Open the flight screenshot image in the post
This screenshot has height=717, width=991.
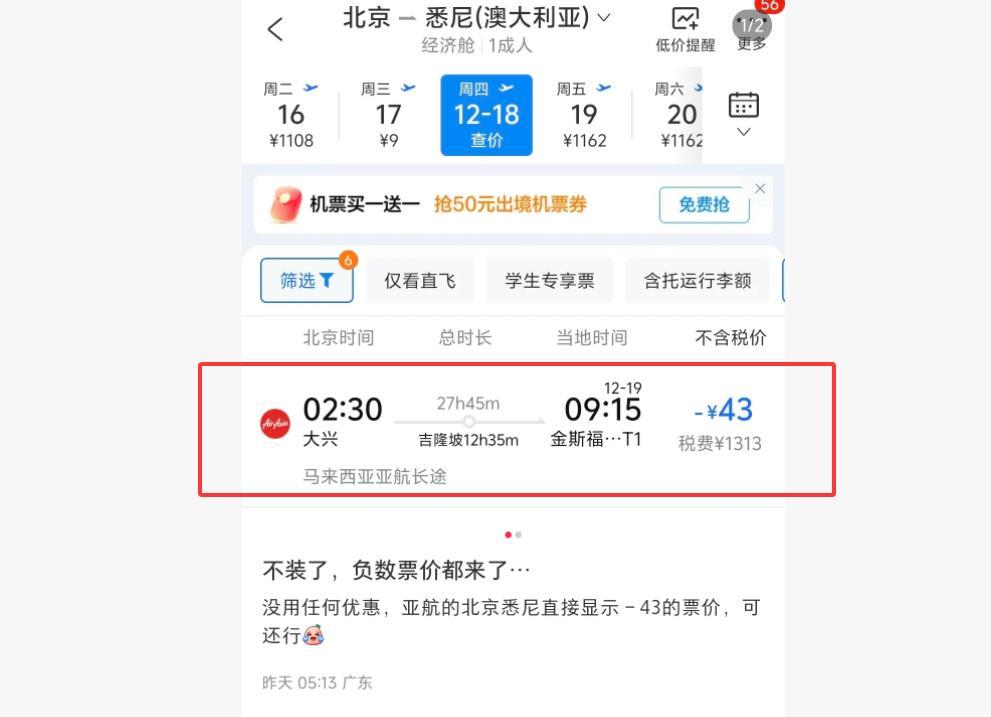(513, 250)
